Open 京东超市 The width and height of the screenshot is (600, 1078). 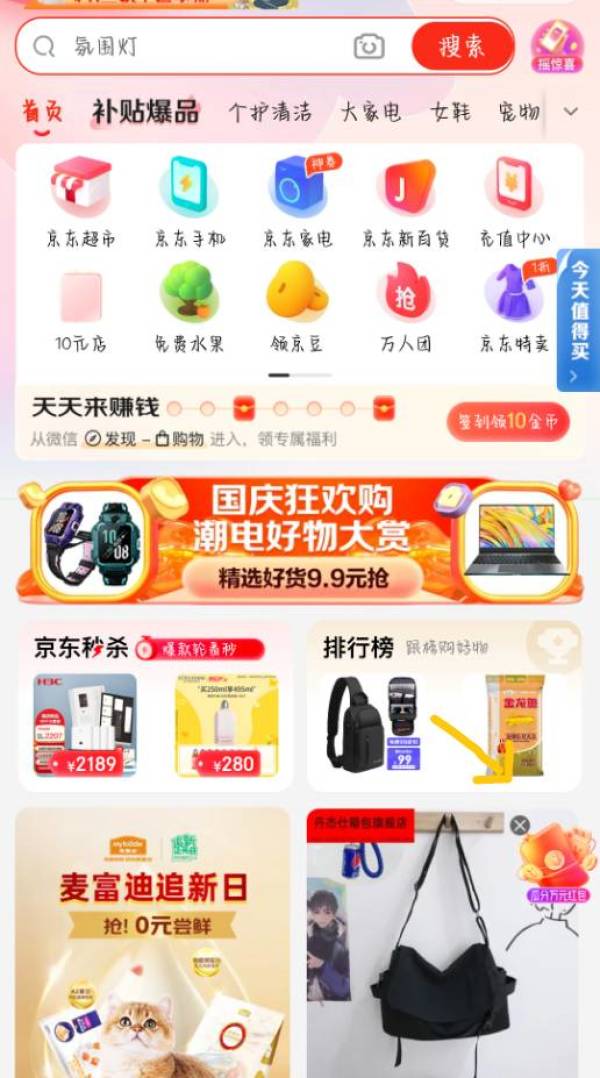point(81,202)
